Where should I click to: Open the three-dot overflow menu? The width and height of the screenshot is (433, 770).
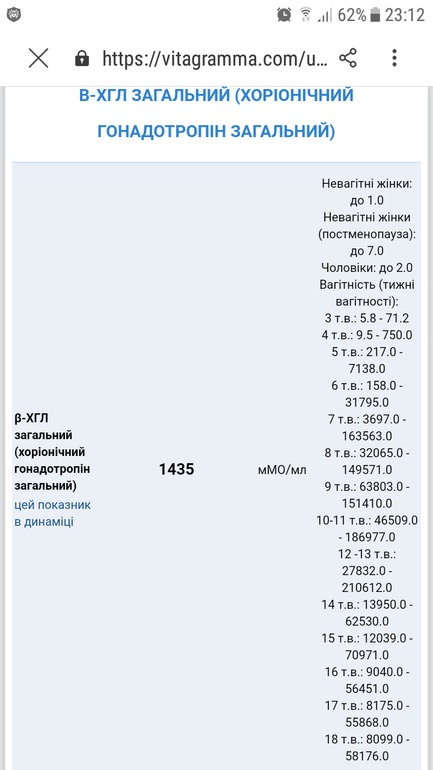coord(394,58)
